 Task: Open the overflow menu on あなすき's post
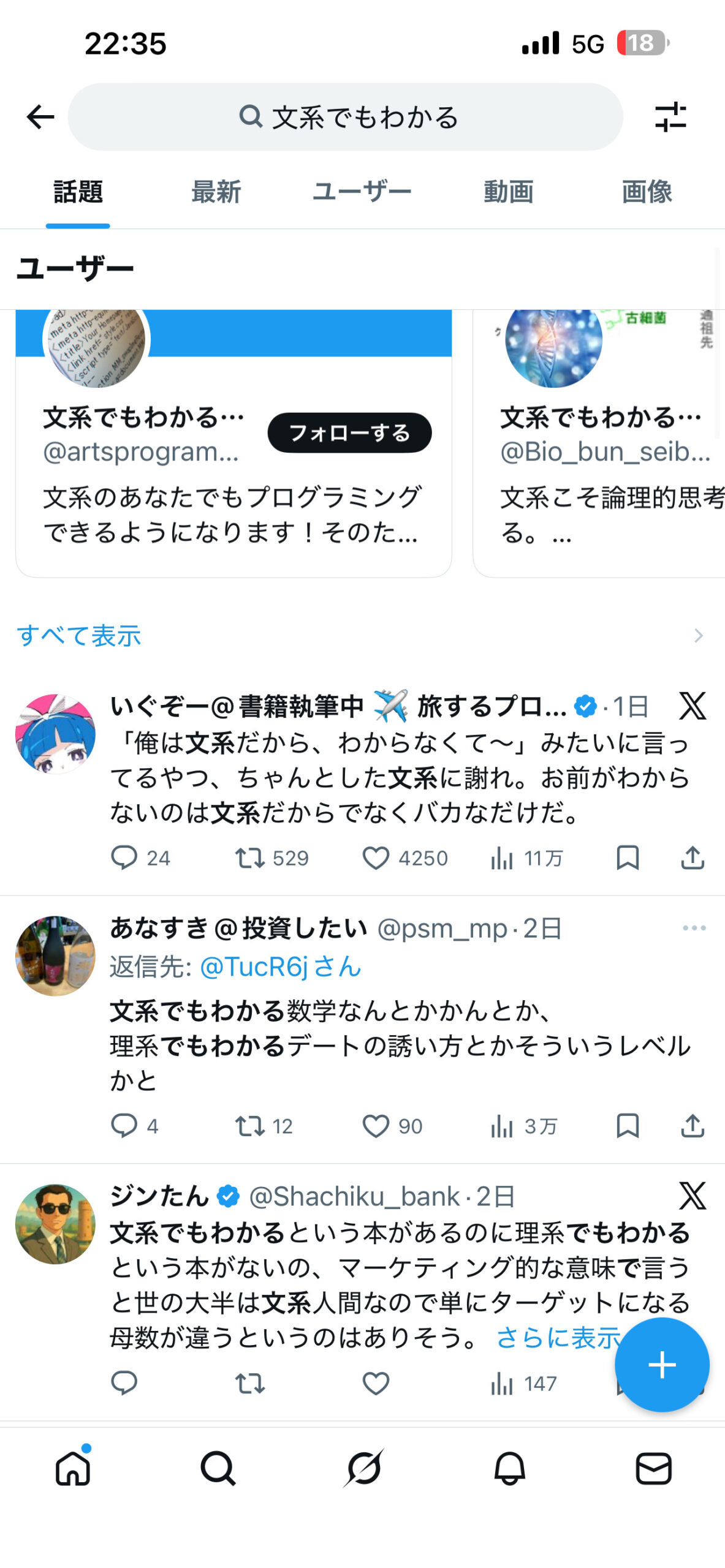pos(694,929)
